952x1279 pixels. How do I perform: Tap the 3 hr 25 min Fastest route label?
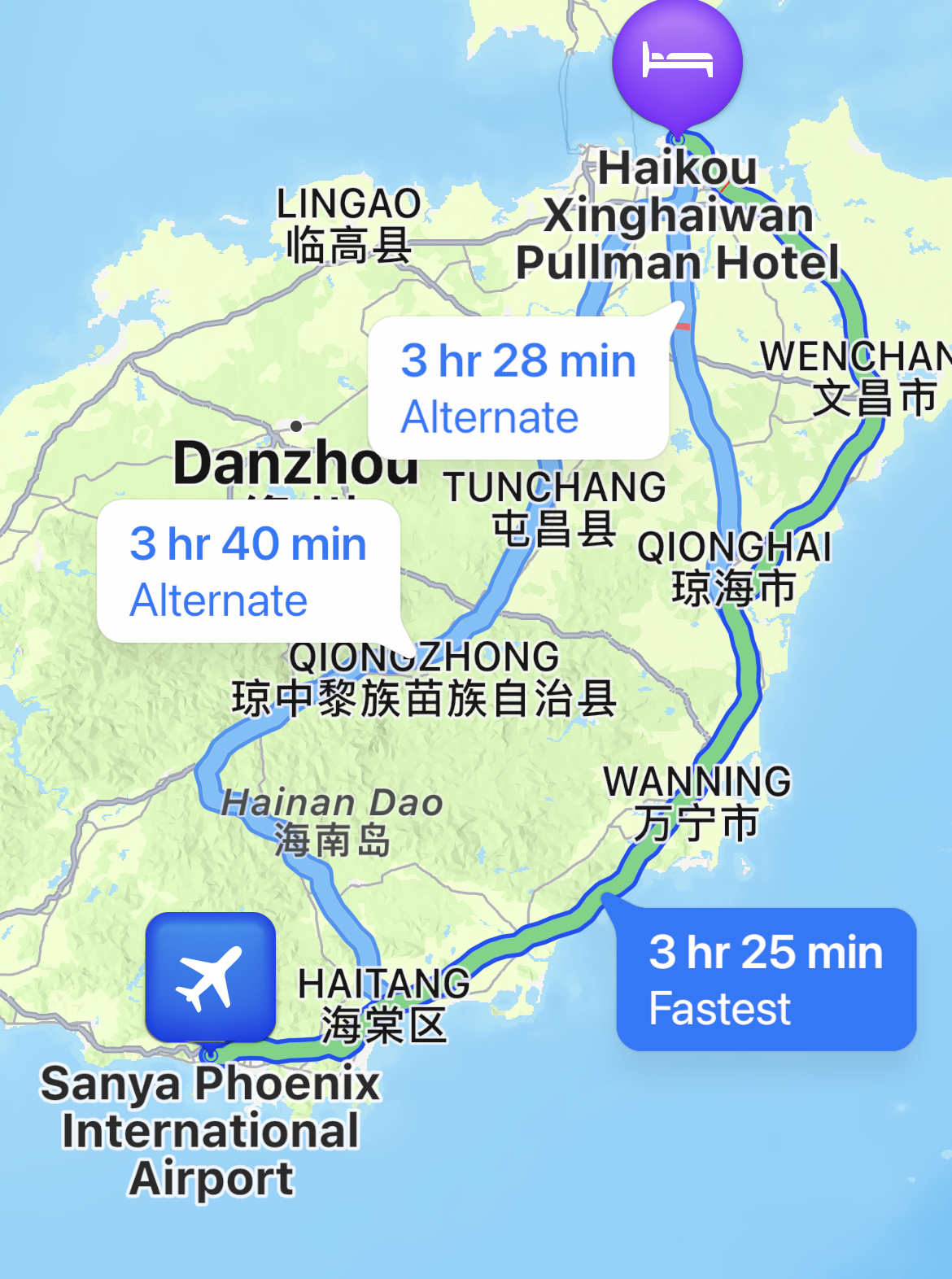click(766, 980)
